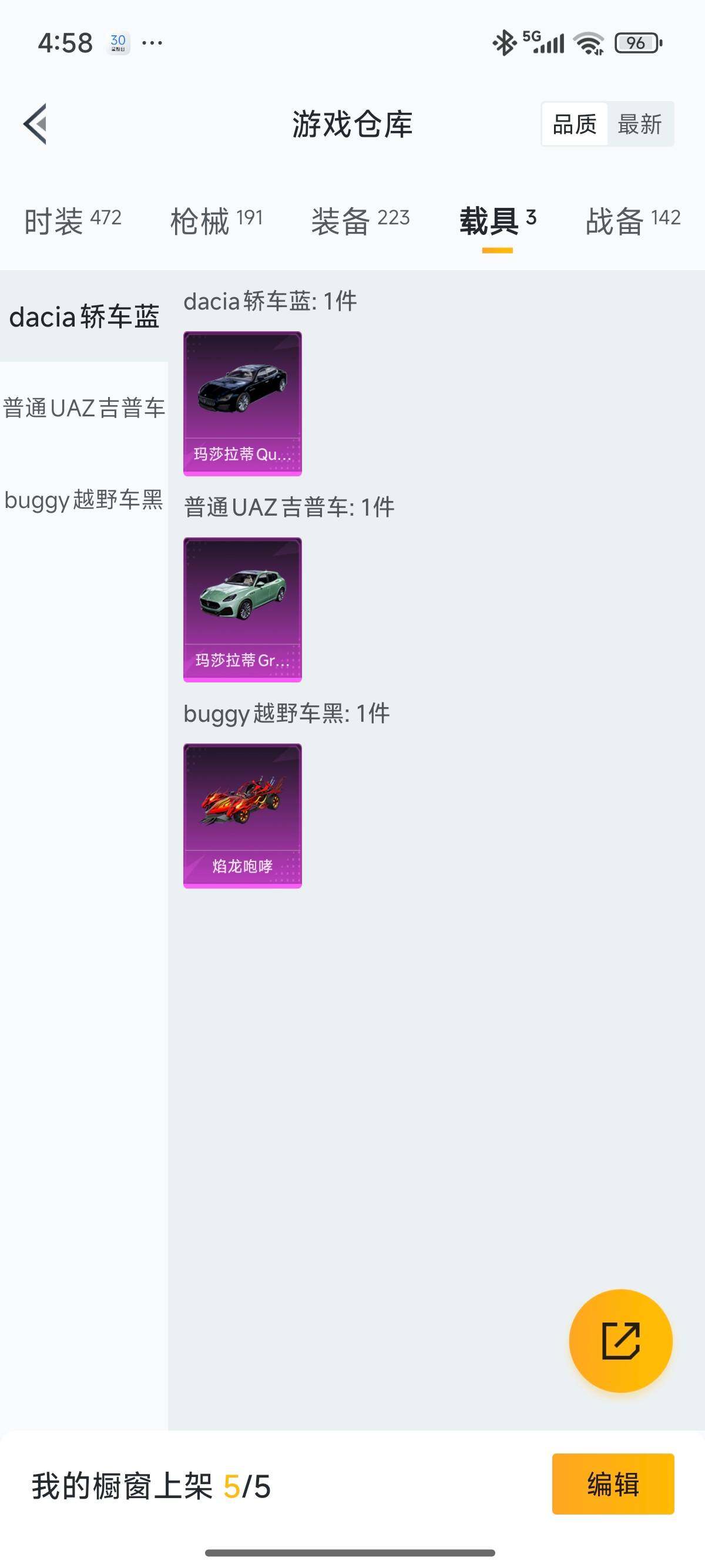Screen dimensions: 705x1568
Task: Tap the orange share floating button
Action: 620,1340
